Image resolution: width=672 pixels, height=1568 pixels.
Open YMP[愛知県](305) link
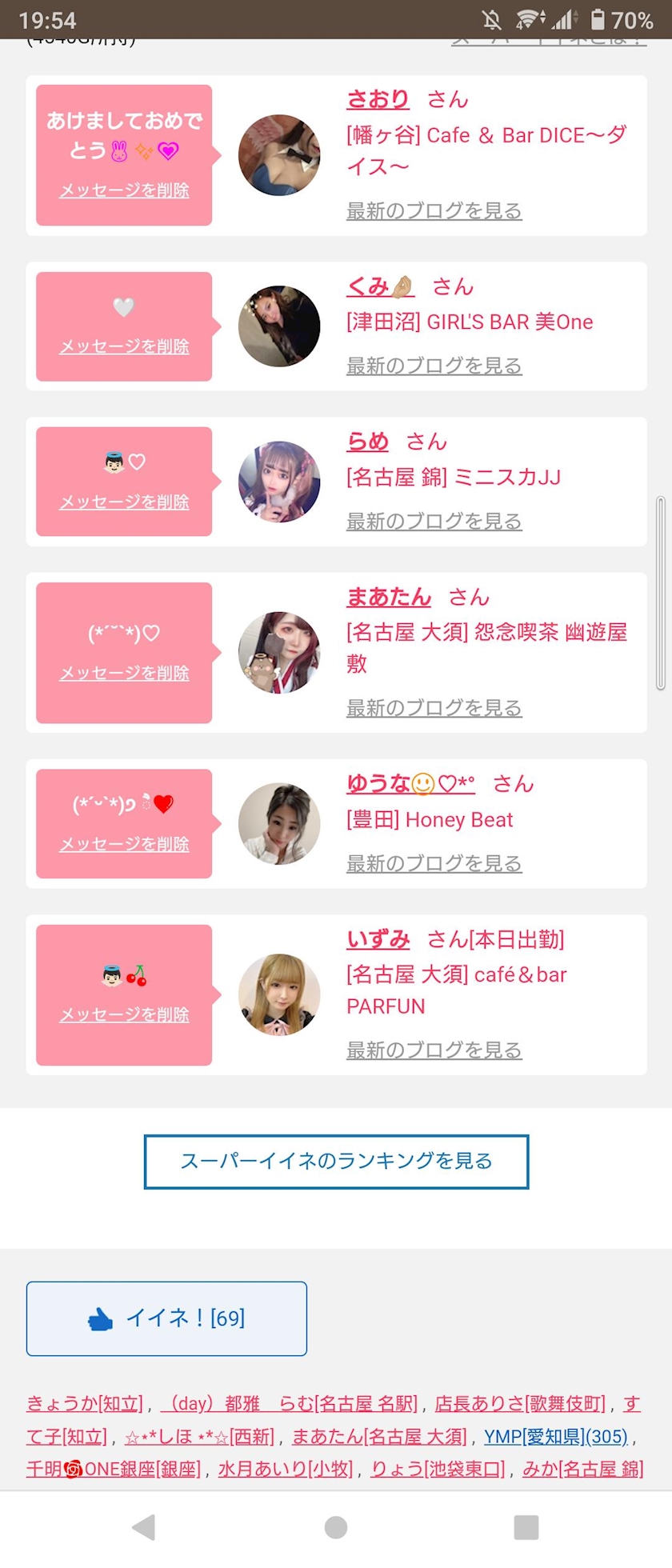click(x=556, y=1436)
